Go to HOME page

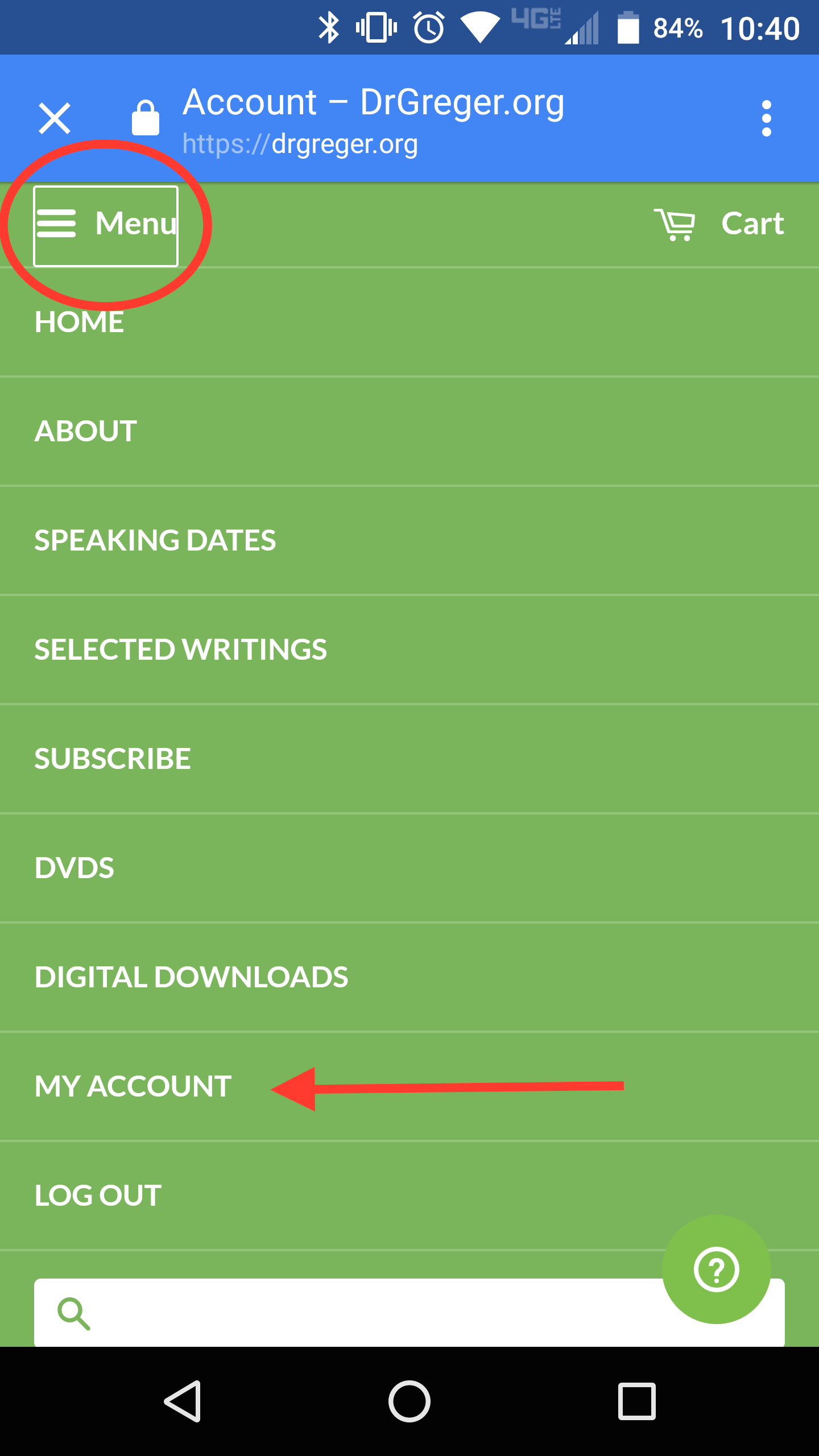[x=80, y=322]
